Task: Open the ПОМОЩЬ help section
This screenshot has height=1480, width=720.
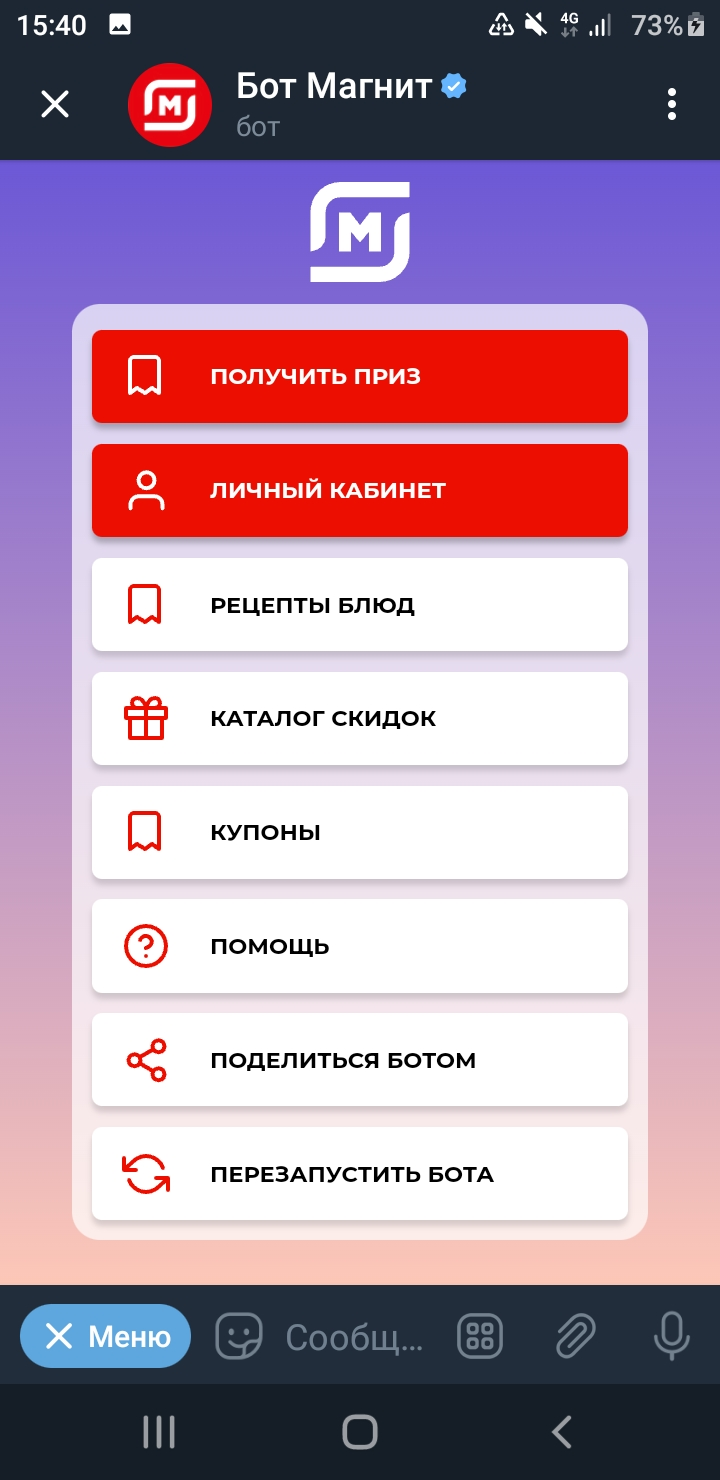Action: [360, 946]
